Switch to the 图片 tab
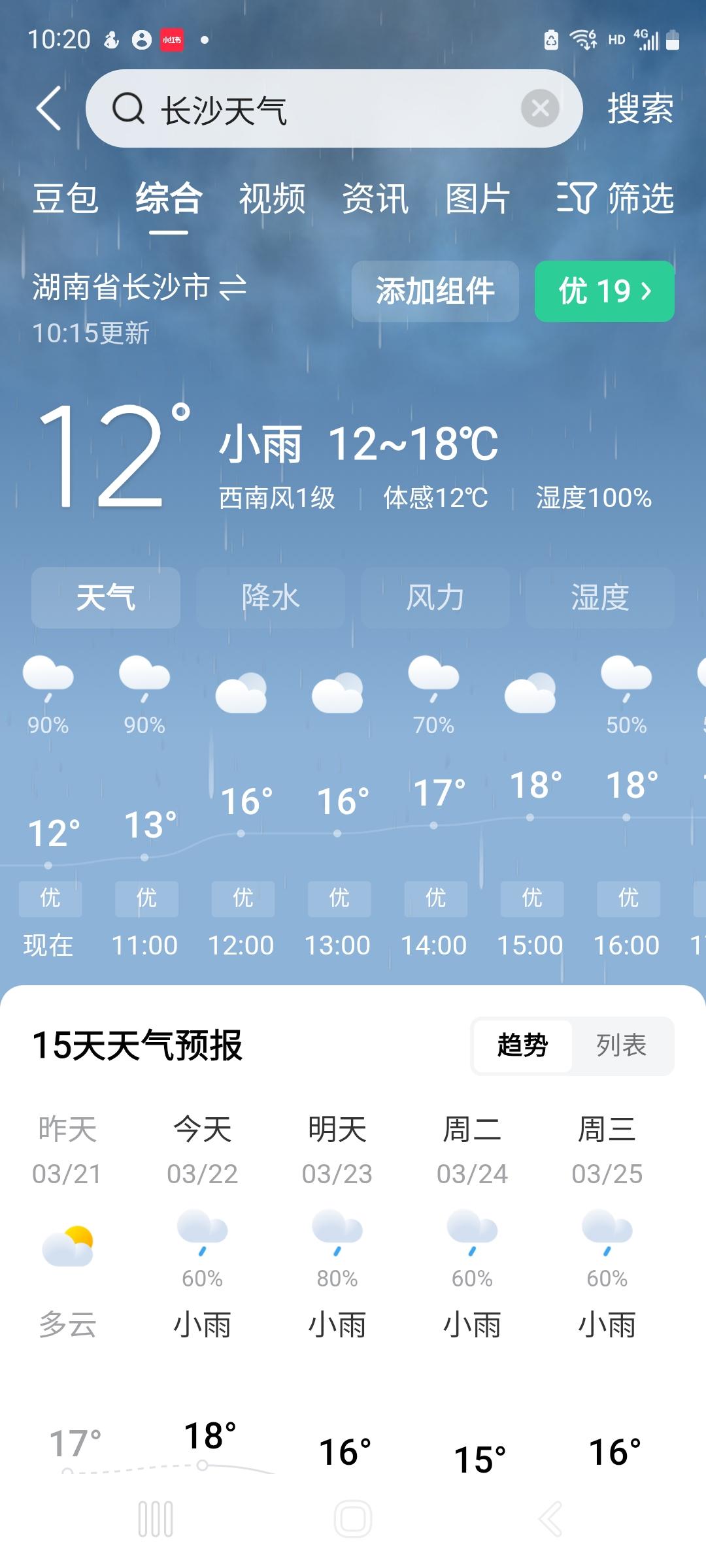Viewport: 706px width, 1568px height. tap(477, 199)
